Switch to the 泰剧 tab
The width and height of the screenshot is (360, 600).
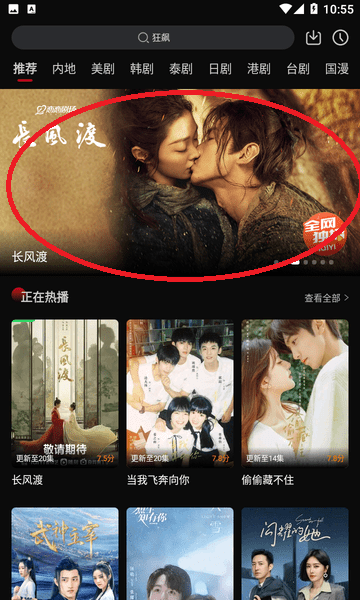coord(181,69)
